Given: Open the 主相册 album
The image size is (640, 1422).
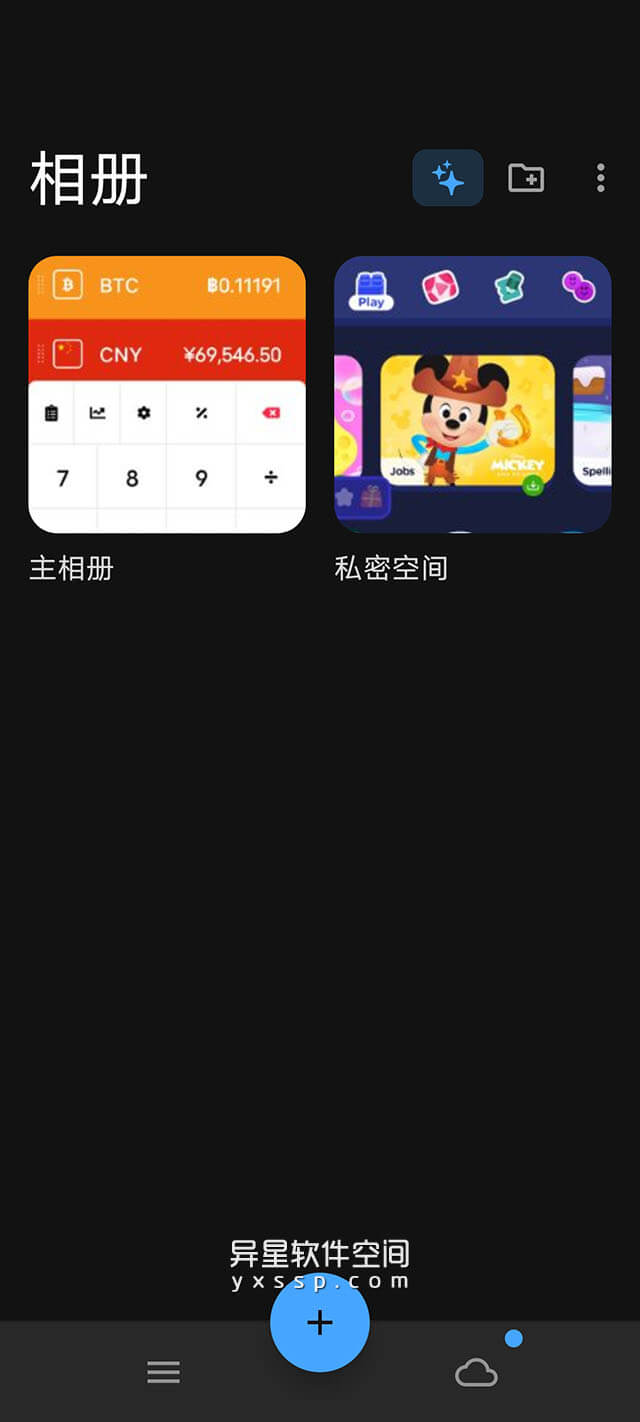Looking at the screenshot, I should (167, 394).
